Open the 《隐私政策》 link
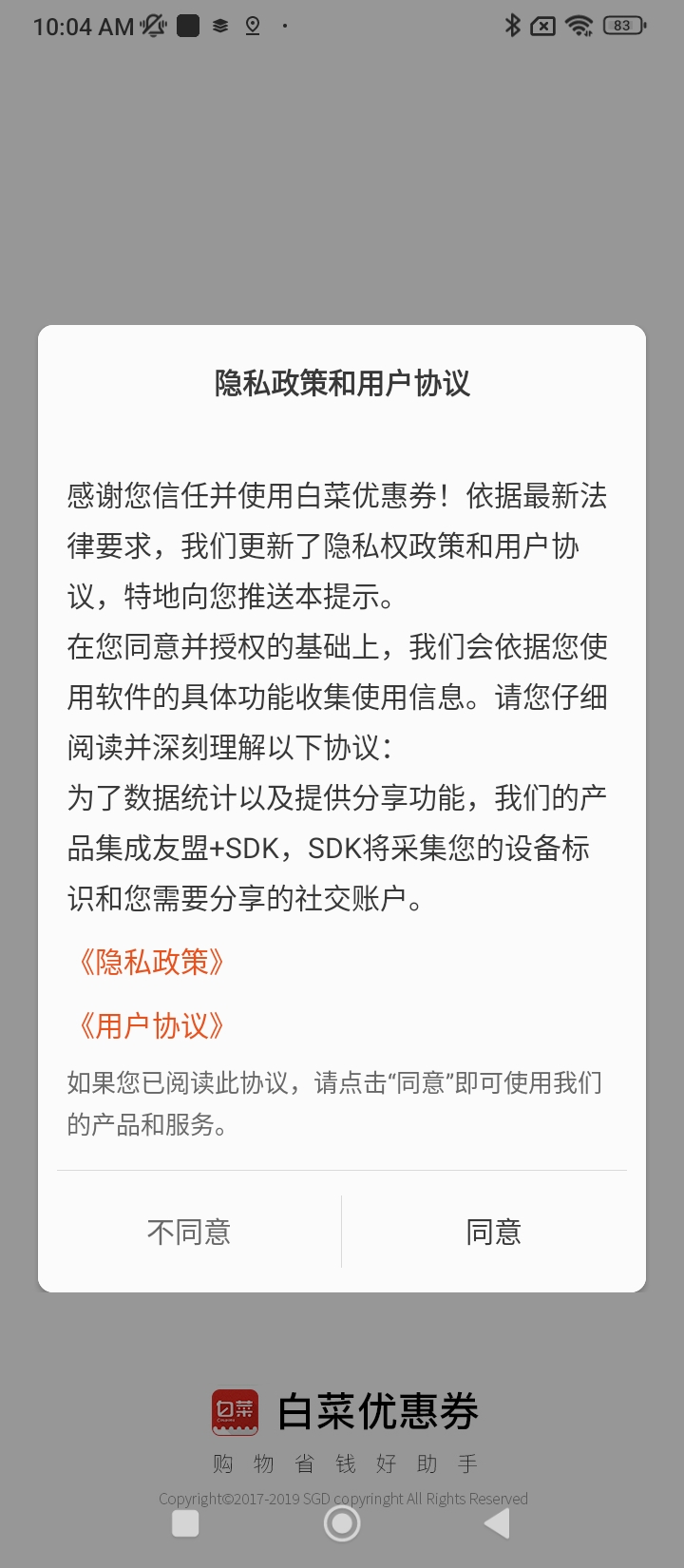The image size is (684, 1568). [x=150, y=962]
